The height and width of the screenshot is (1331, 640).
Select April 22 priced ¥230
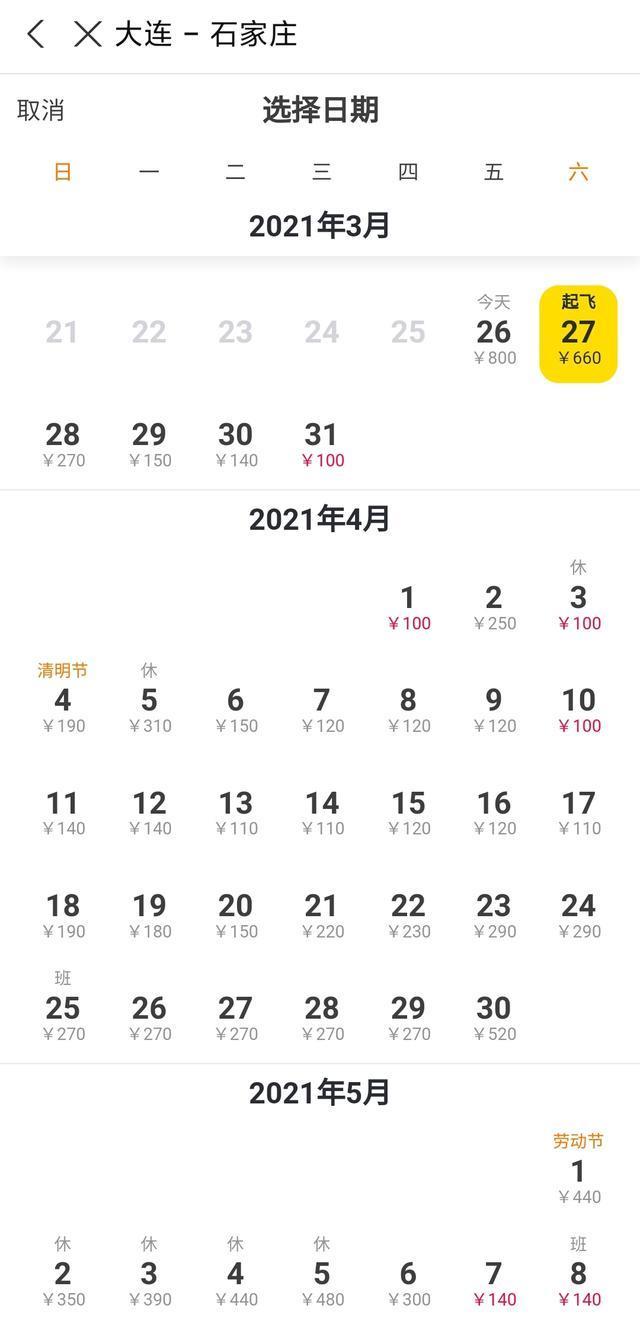click(x=408, y=915)
